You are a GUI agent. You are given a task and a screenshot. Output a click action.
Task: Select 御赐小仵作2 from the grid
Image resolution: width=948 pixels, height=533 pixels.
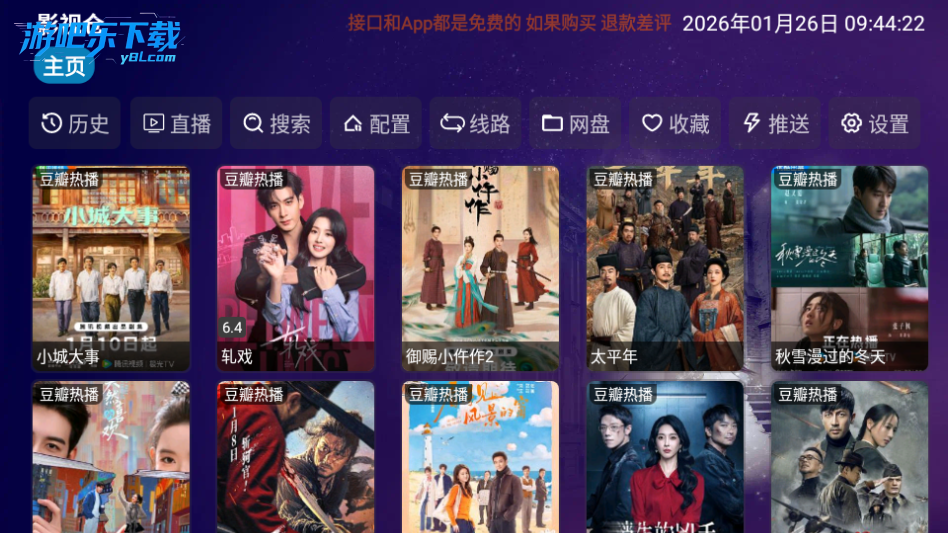(481, 268)
